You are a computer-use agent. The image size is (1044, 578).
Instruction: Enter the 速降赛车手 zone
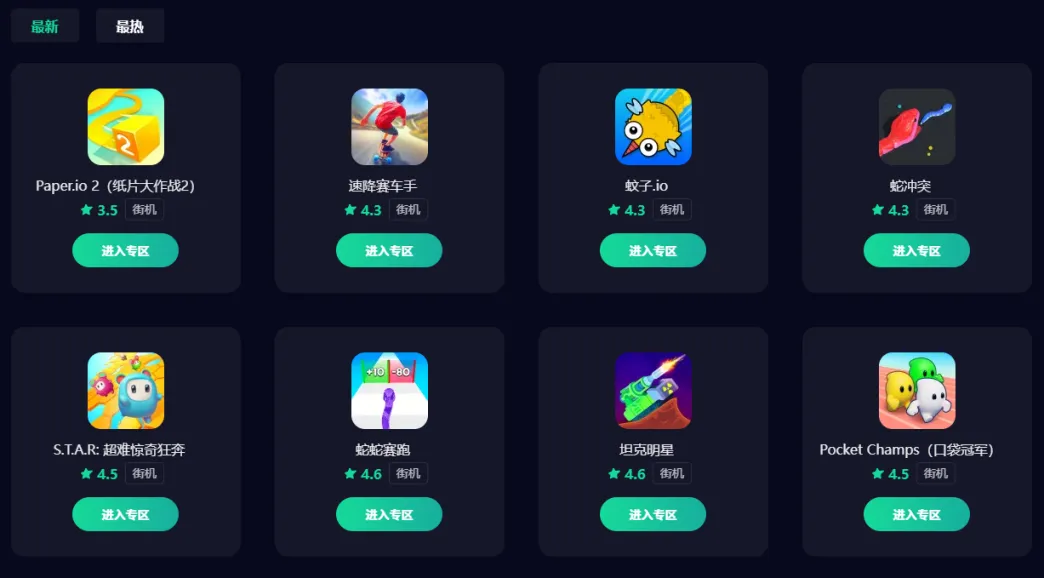click(389, 250)
